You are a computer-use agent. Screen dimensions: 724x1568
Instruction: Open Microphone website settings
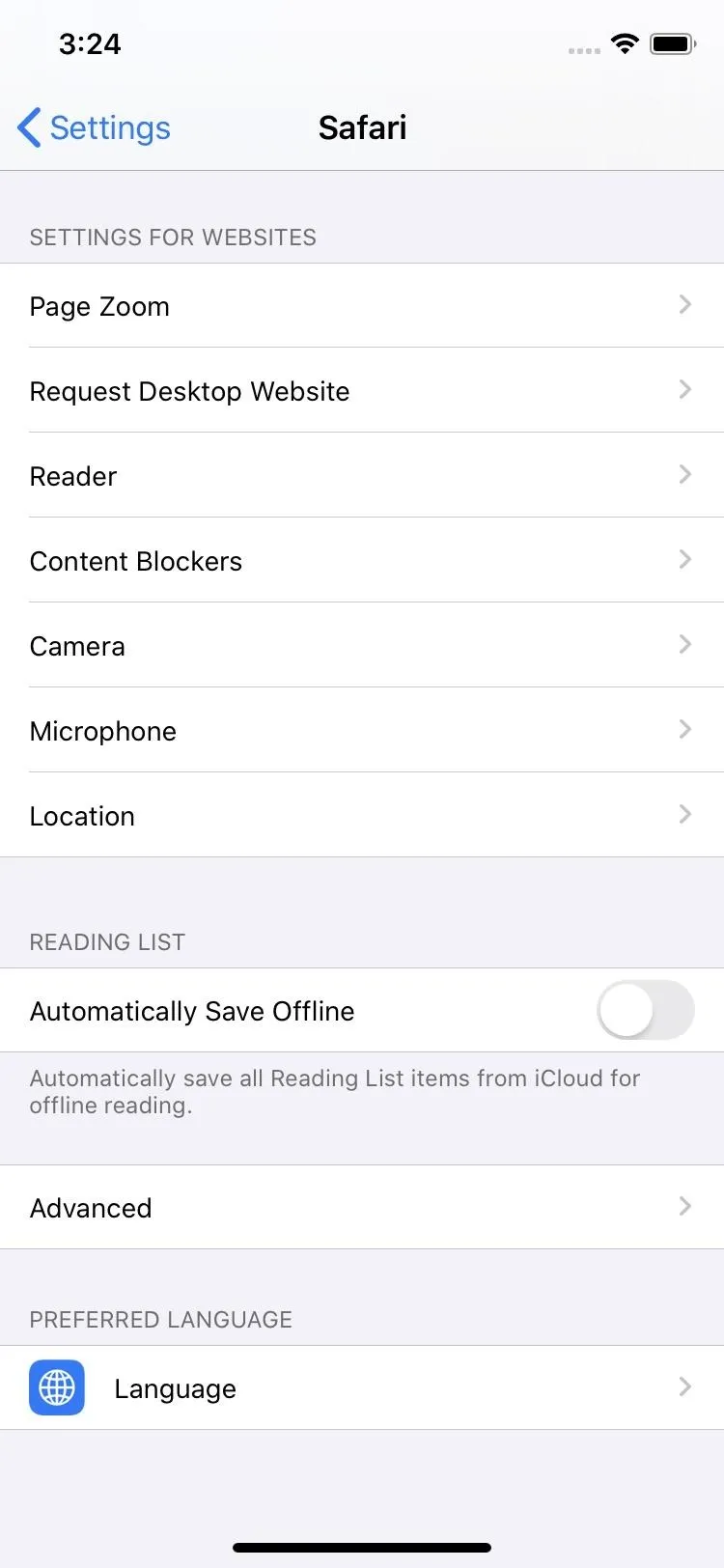[x=362, y=731]
